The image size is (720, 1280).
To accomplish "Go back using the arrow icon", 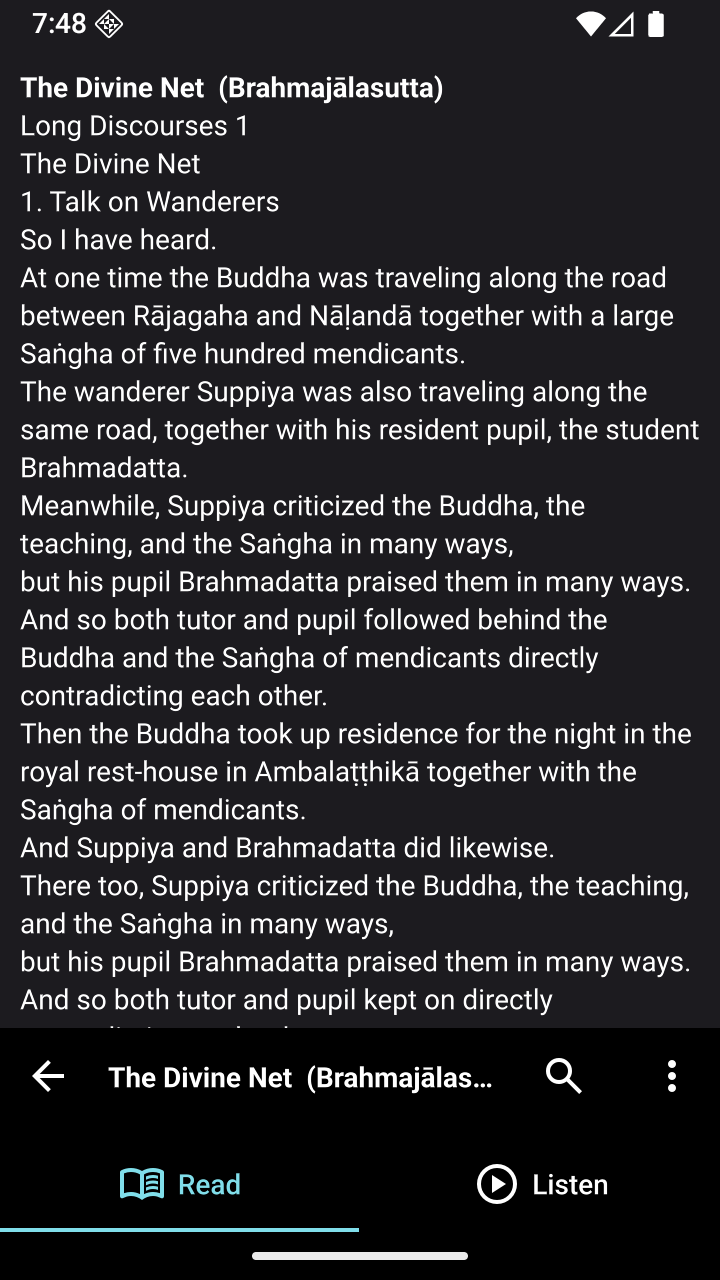I will (x=48, y=1076).
